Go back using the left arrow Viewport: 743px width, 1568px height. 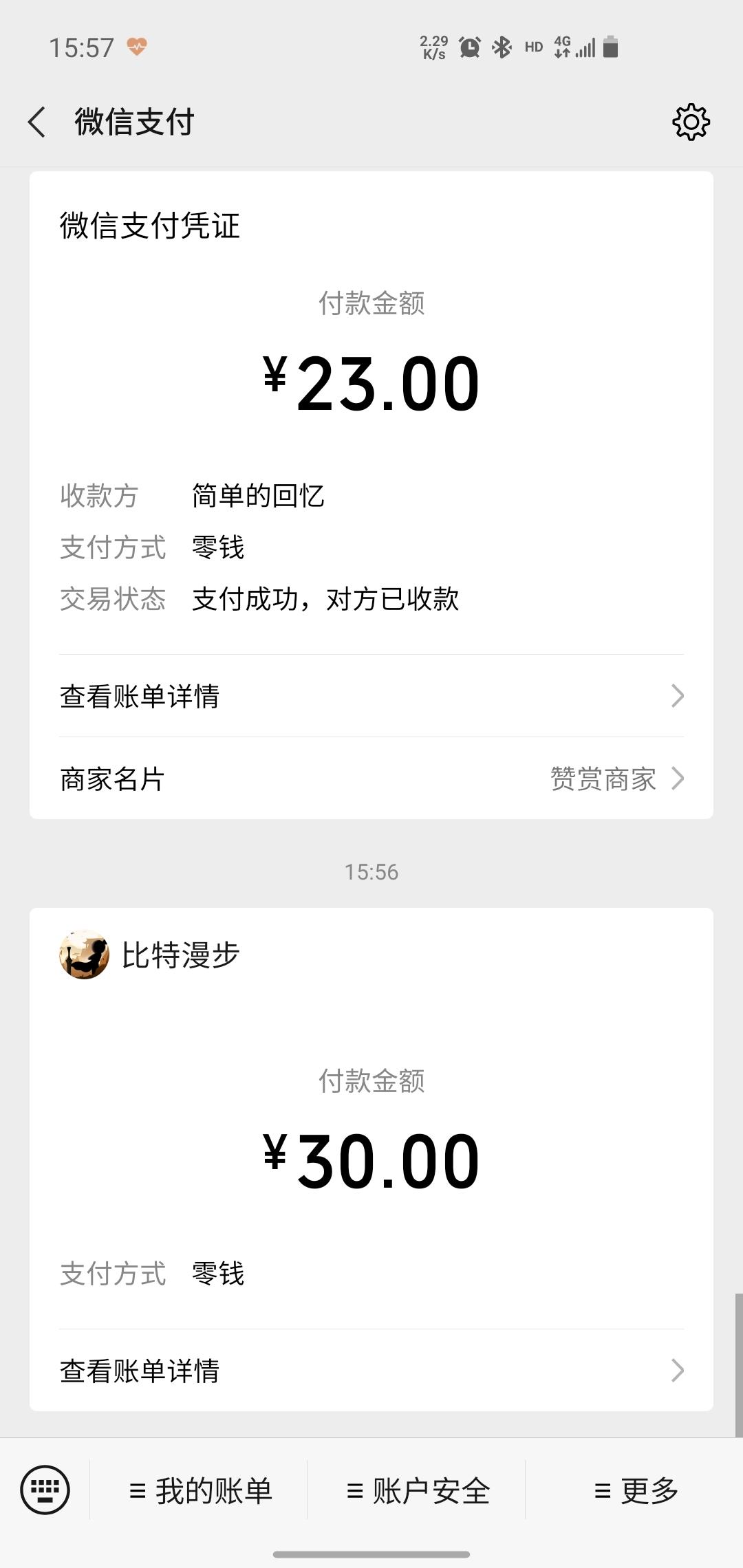click(36, 121)
